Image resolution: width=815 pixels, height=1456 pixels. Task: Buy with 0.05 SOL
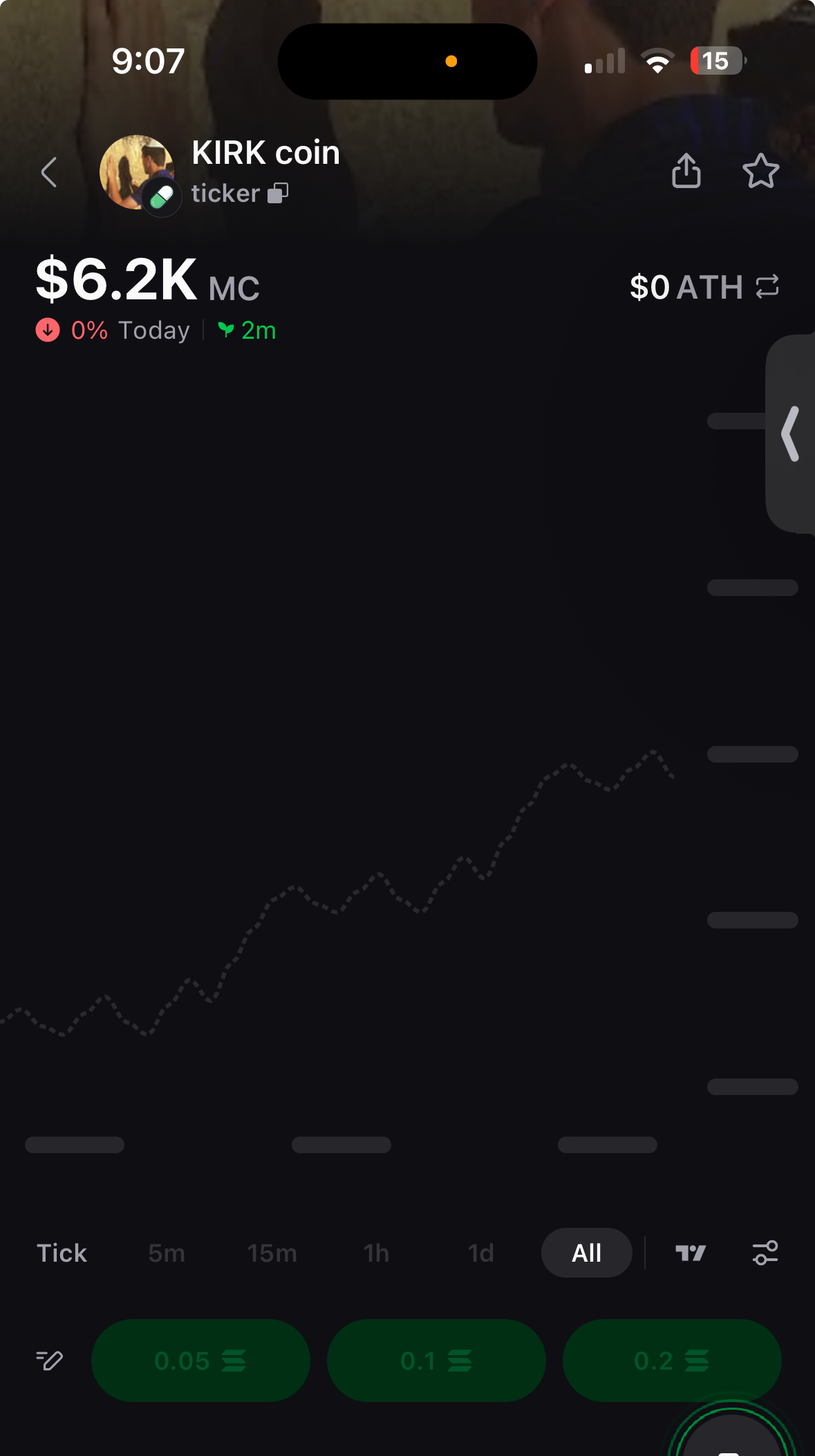click(x=200, y=1361)
